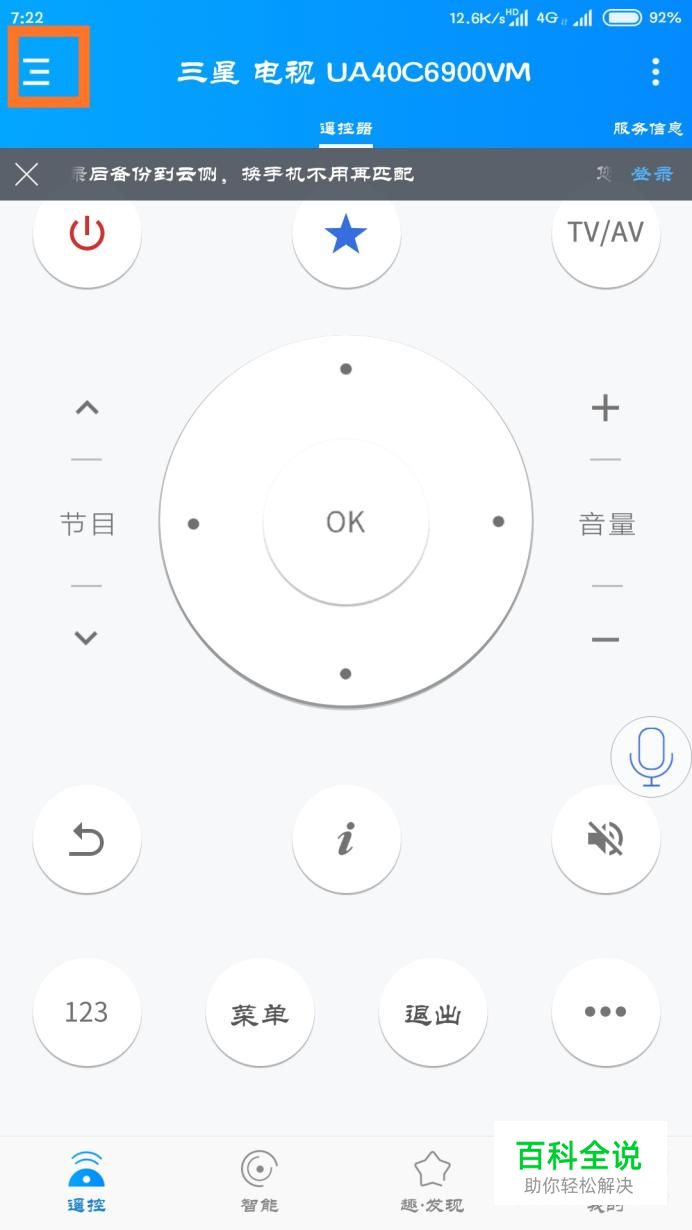
Task: Activate the microphone voice control
Action: pos(651,757)
